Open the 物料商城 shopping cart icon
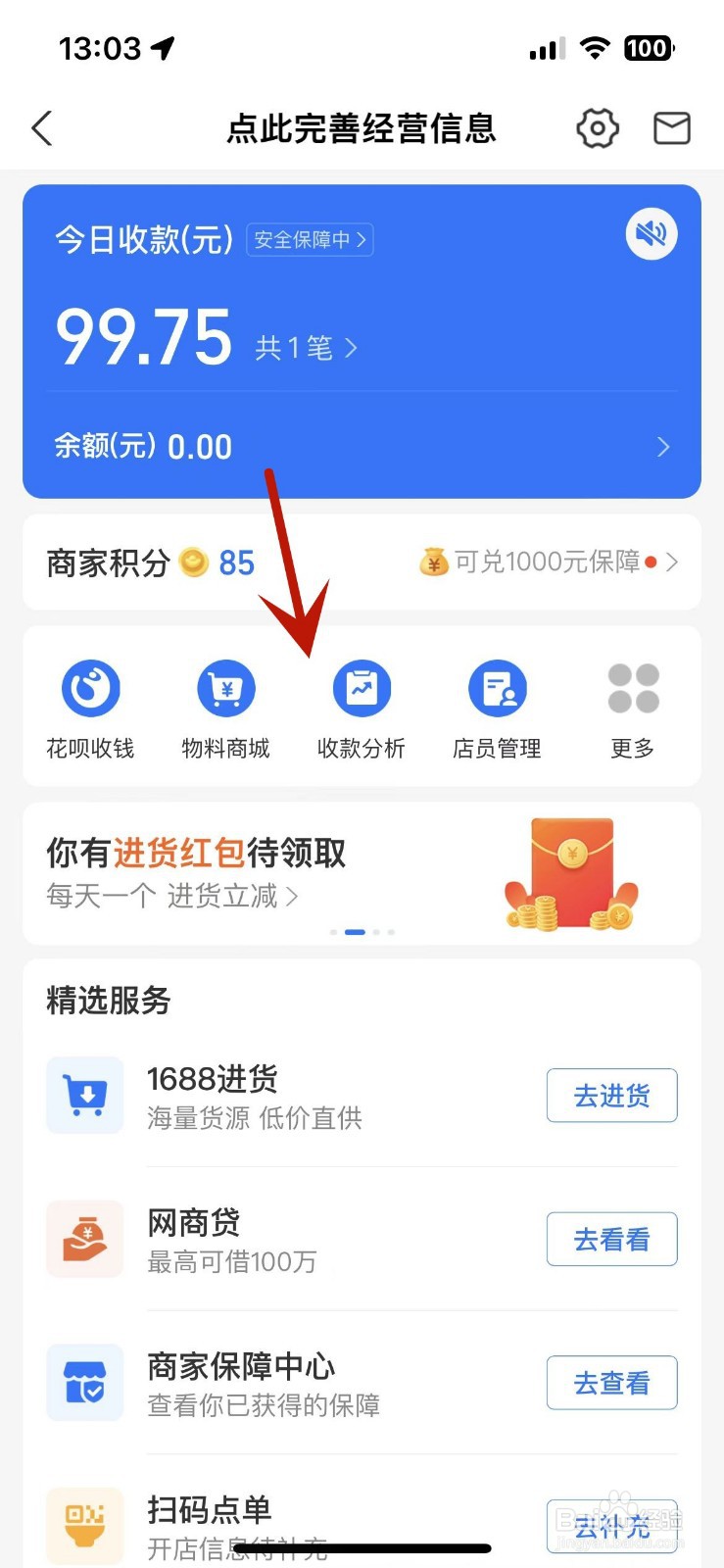 click(225, 687)
